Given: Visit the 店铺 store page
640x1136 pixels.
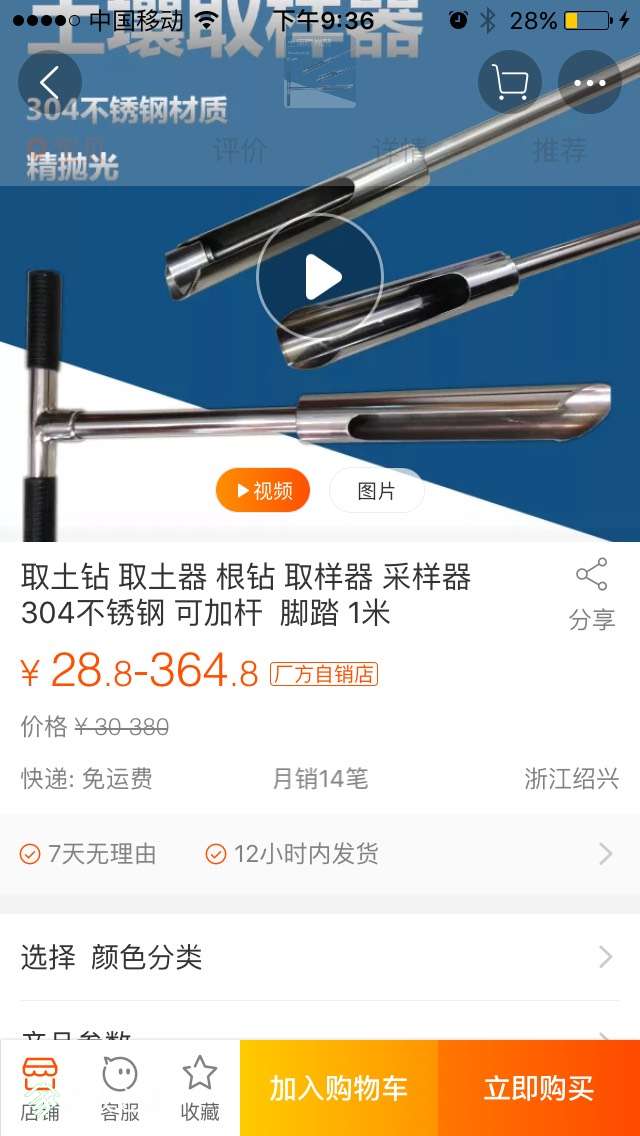Looking at the screenshot, I should pos(40,1088).
